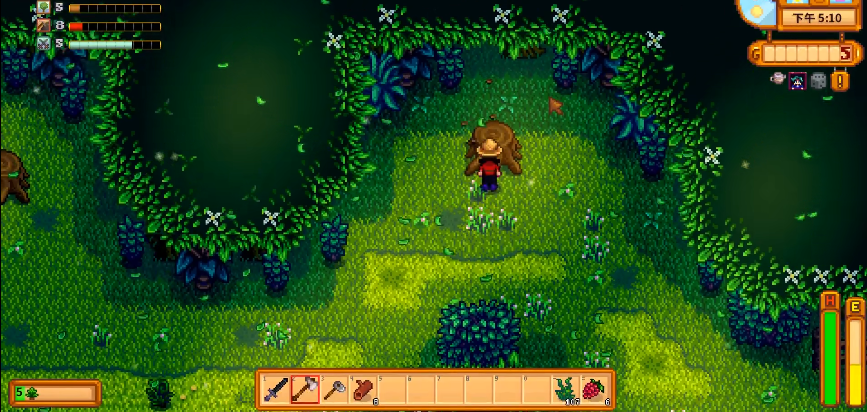Select the hoe in the toolbar
Screen dimensions: 867x412
(334, 389)
